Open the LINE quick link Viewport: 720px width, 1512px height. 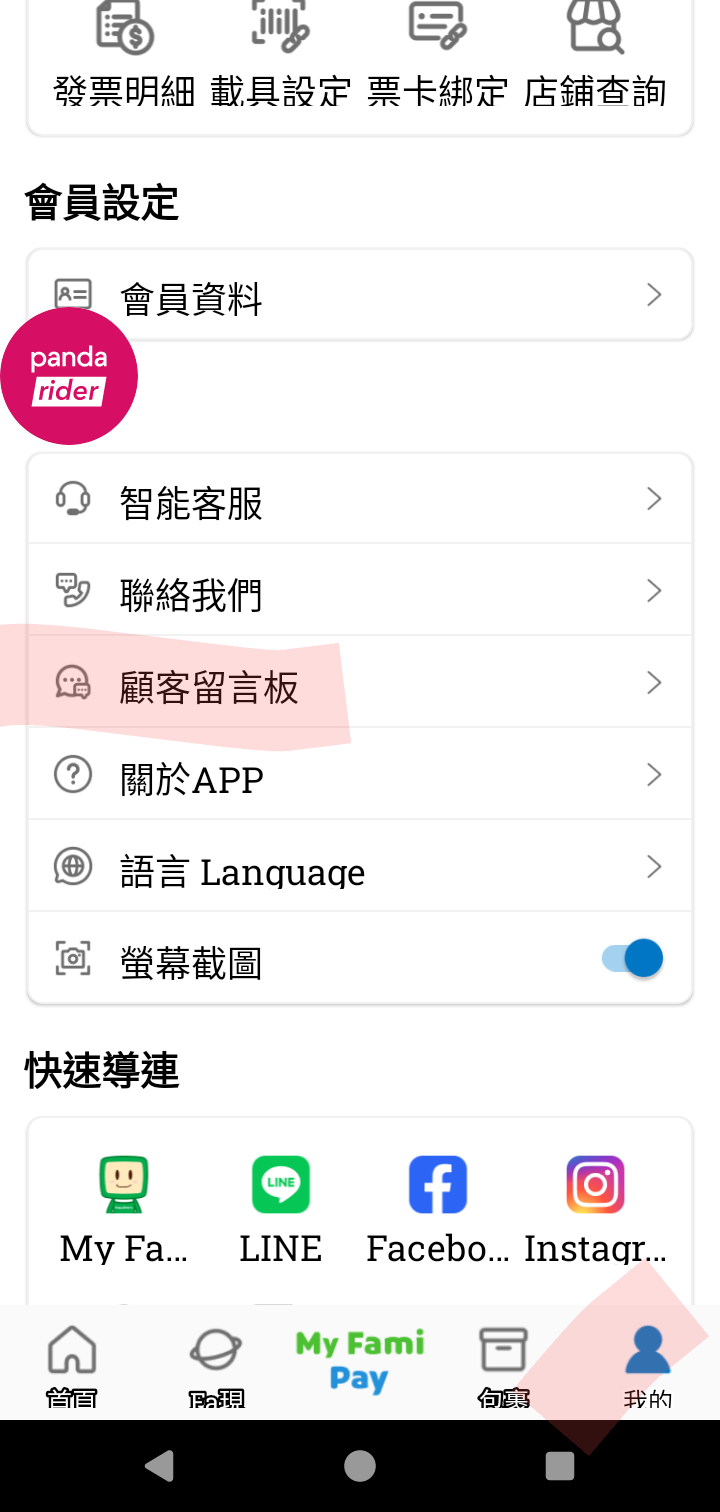[x=281, y=1210]
